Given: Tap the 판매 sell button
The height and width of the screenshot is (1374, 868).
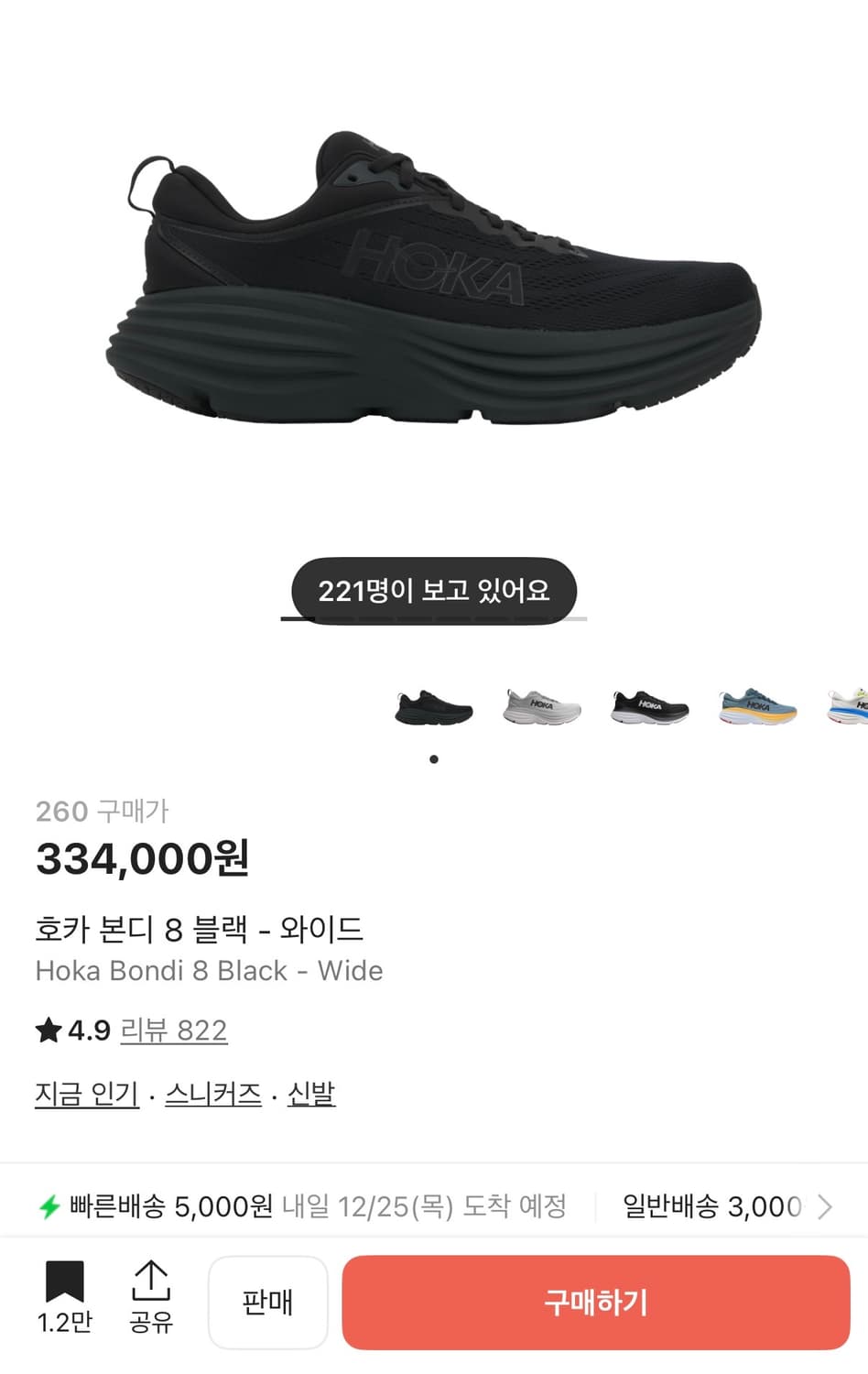Looking at the screenshot, I should pyautogui.click(x=268, y=1303).
